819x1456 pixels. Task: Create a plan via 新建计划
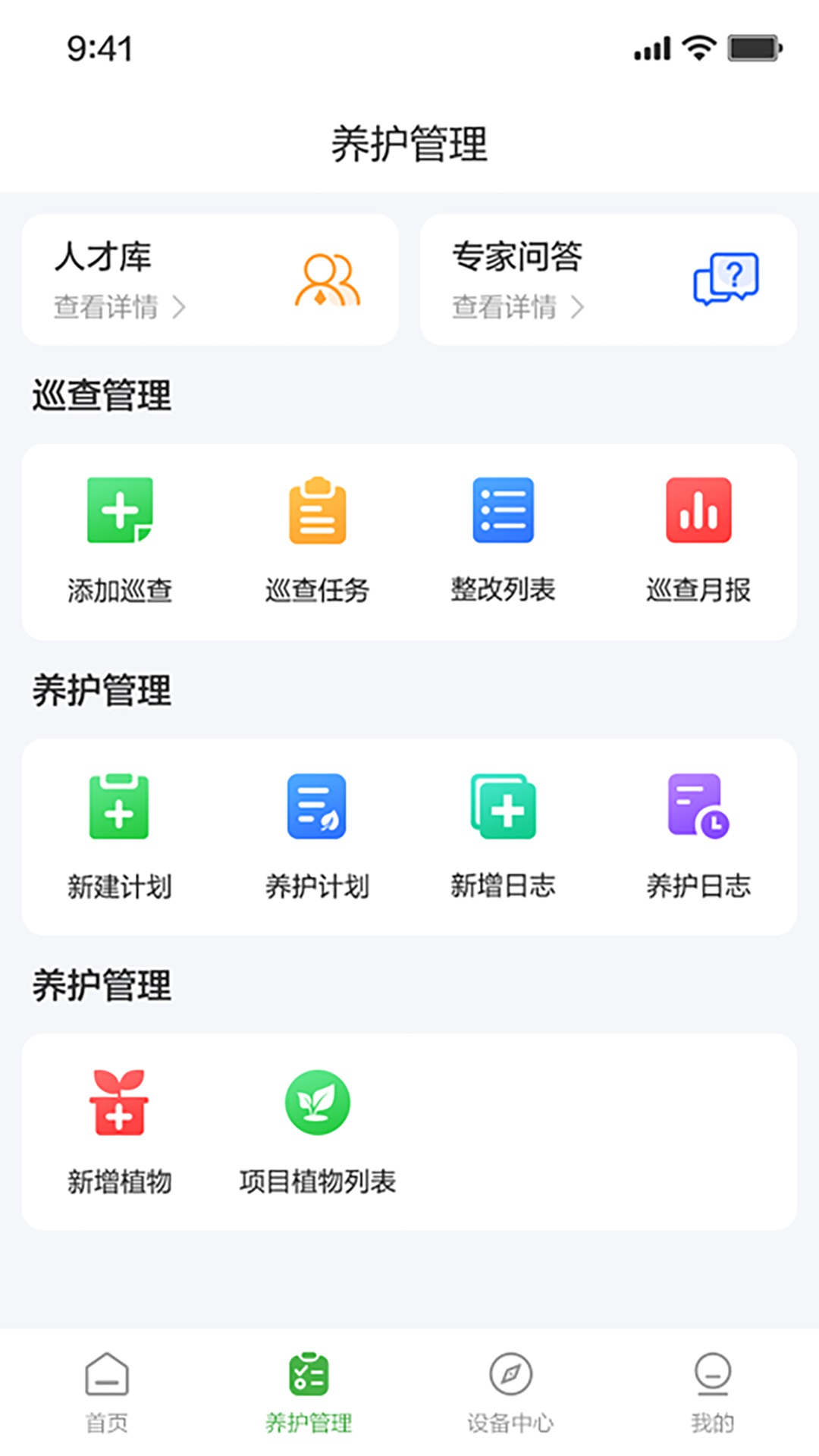pos(120,835)
